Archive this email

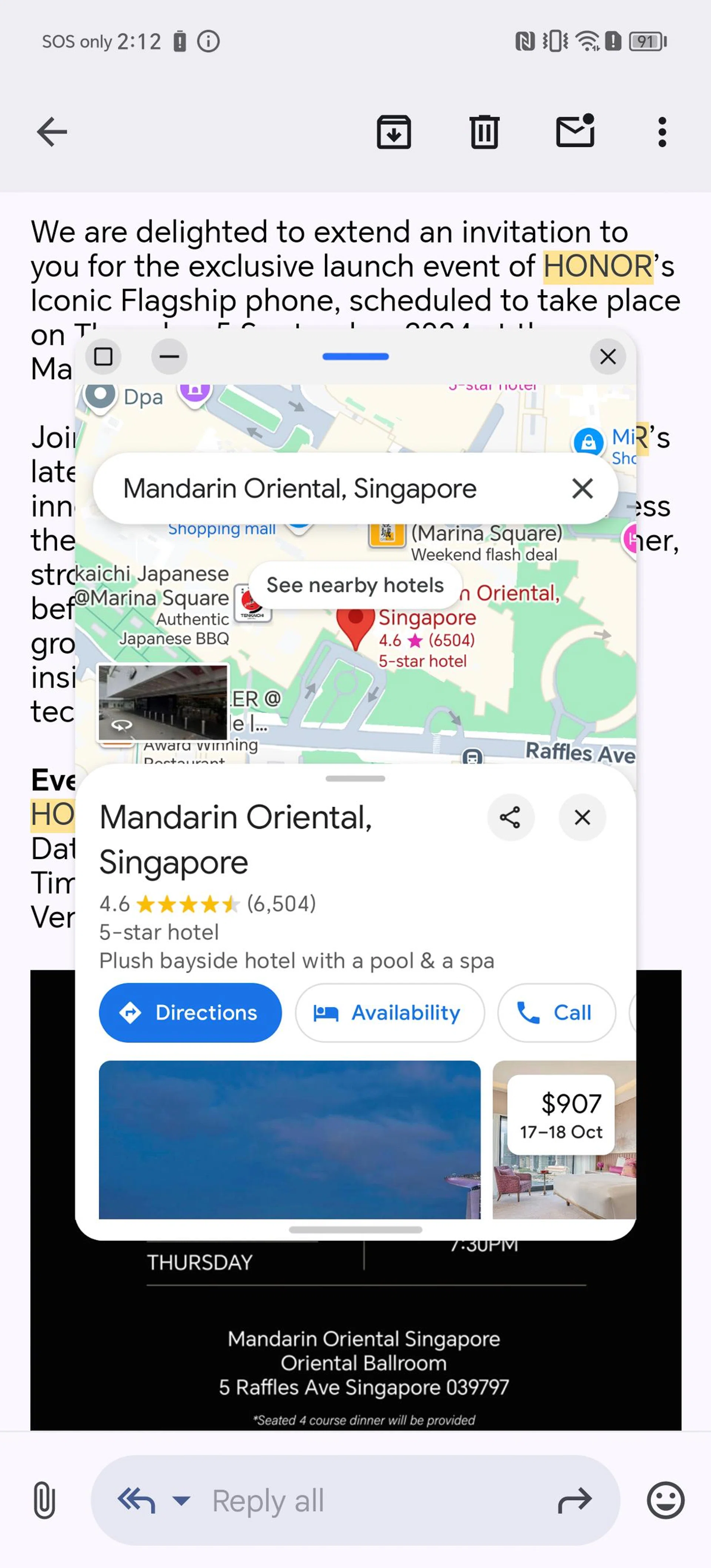click(x=394, y=132)
